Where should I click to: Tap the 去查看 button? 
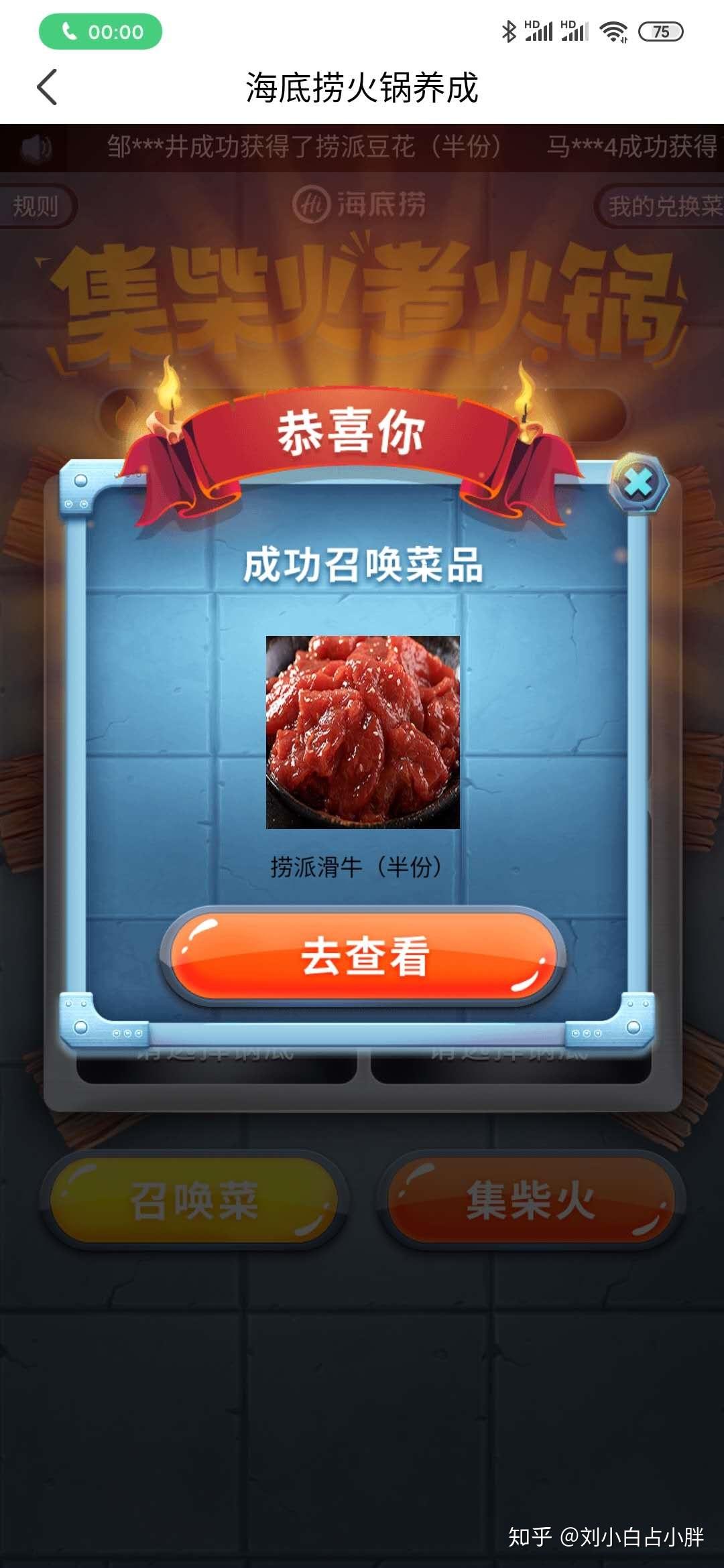coord(363,956)
